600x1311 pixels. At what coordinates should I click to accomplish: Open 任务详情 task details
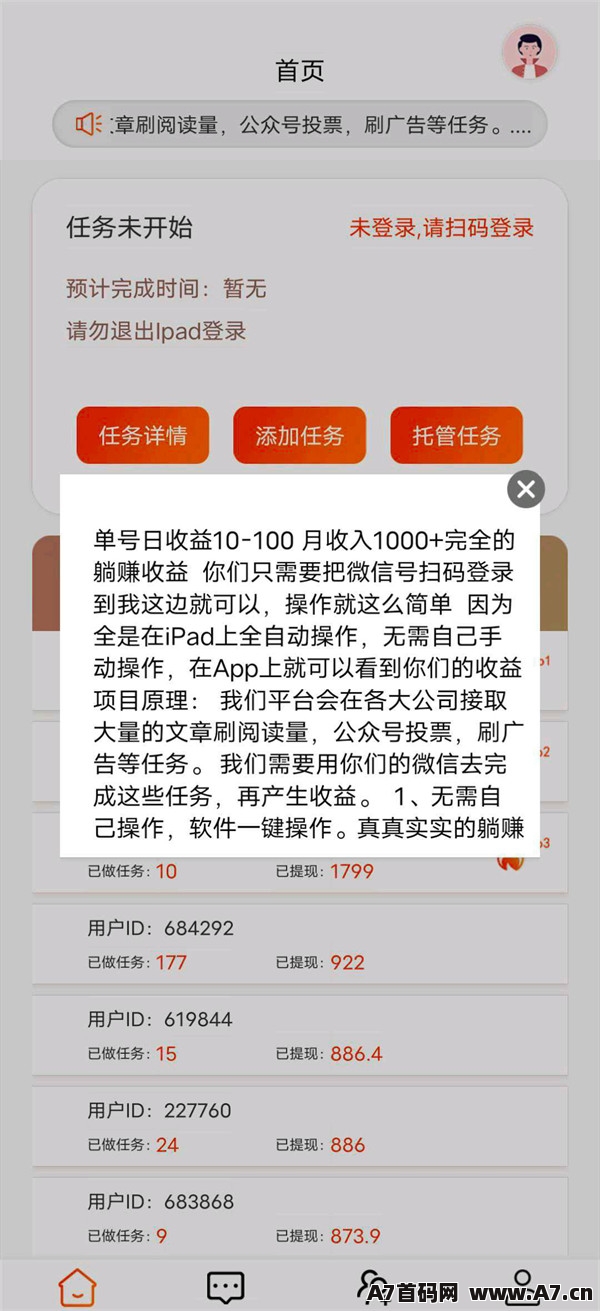[x=143, y=436]
